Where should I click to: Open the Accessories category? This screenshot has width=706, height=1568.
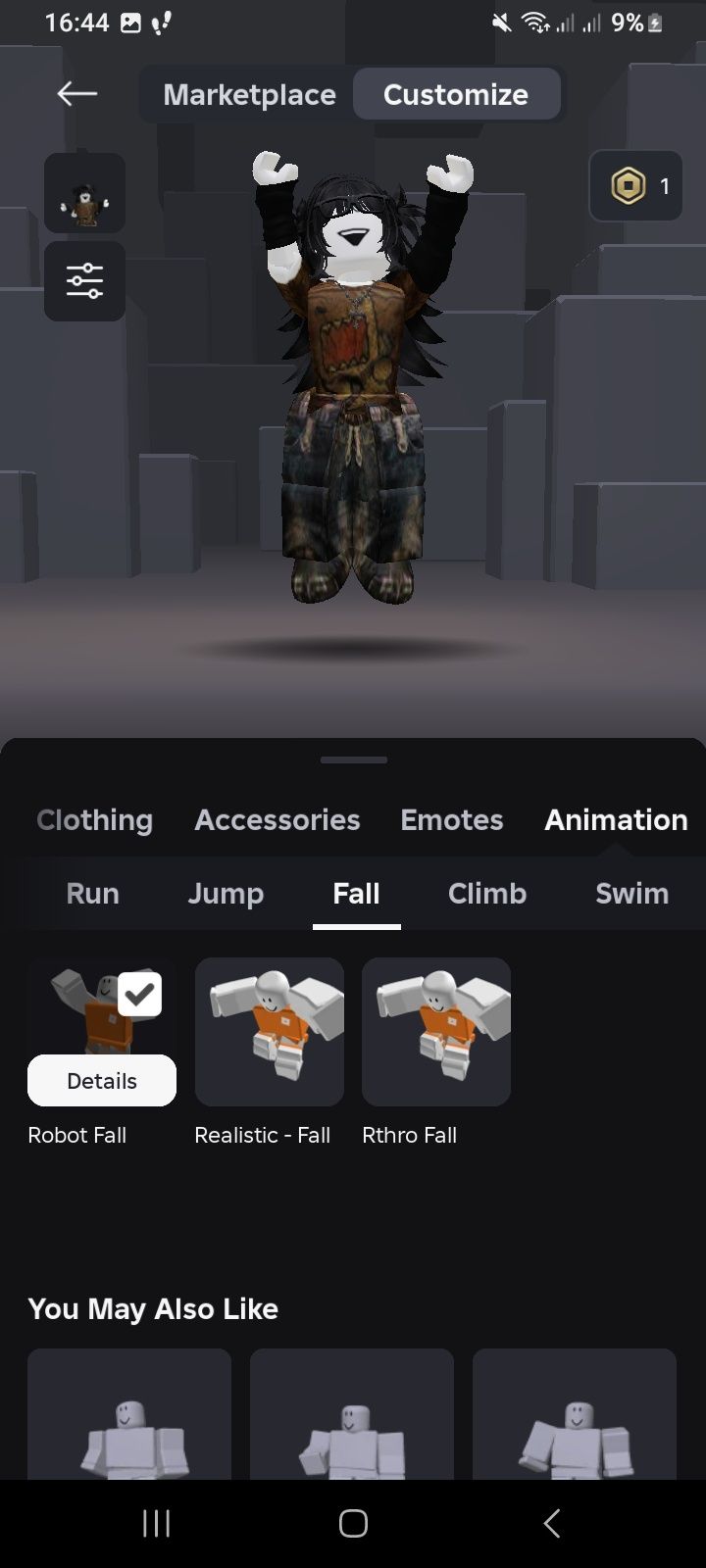pyautogui.click(x=277, y=819)
